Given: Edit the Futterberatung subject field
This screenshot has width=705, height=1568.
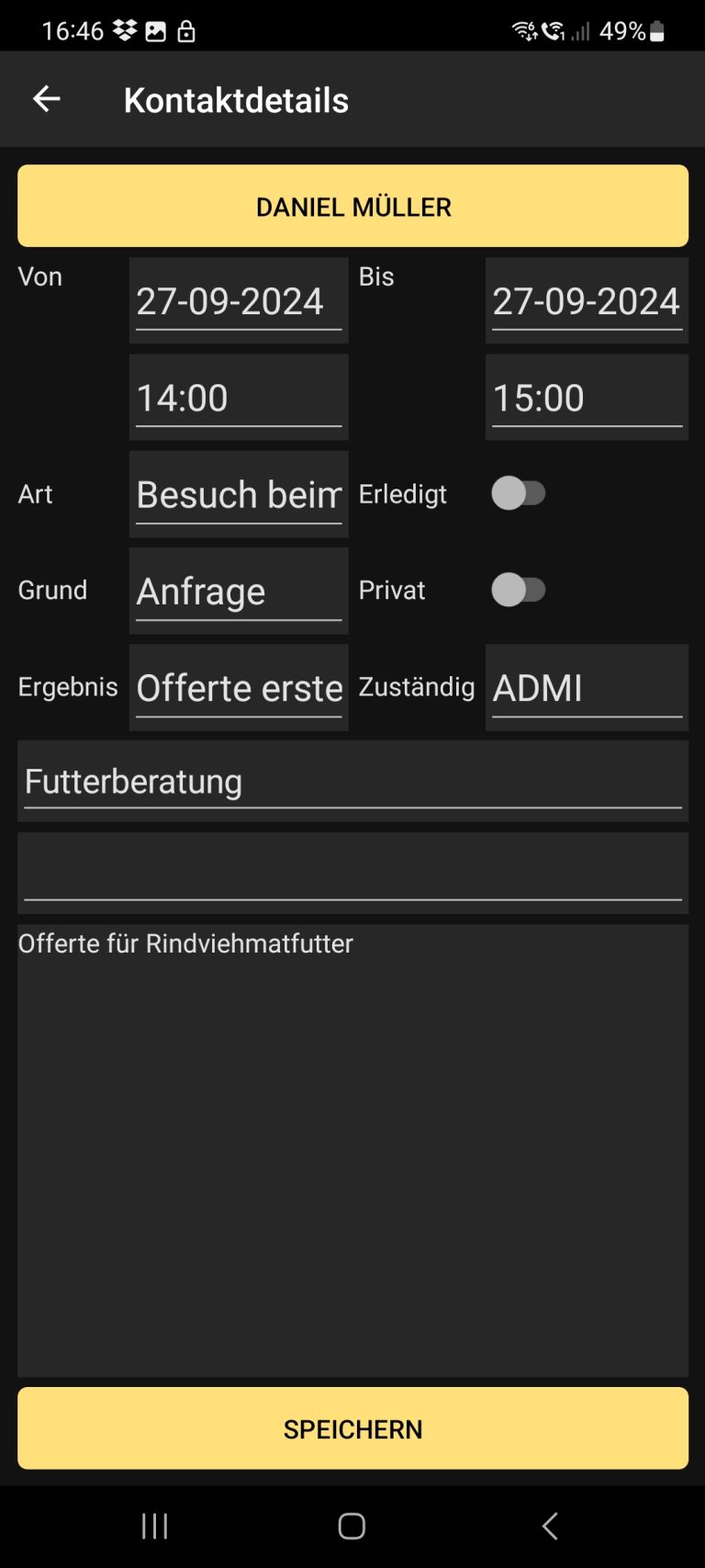Looking at the screenshot, I should (352, 782).
